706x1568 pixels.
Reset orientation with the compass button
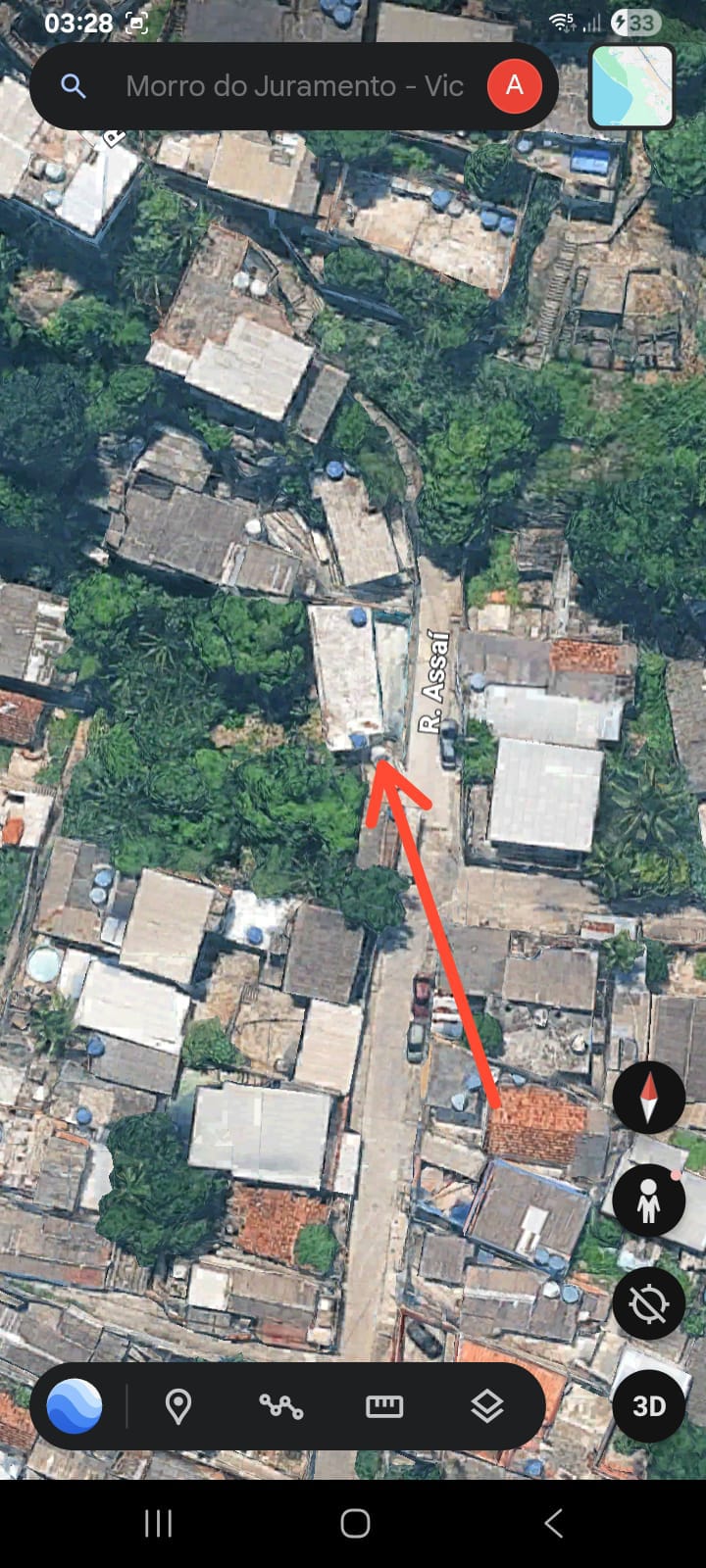pos(648,1098)
